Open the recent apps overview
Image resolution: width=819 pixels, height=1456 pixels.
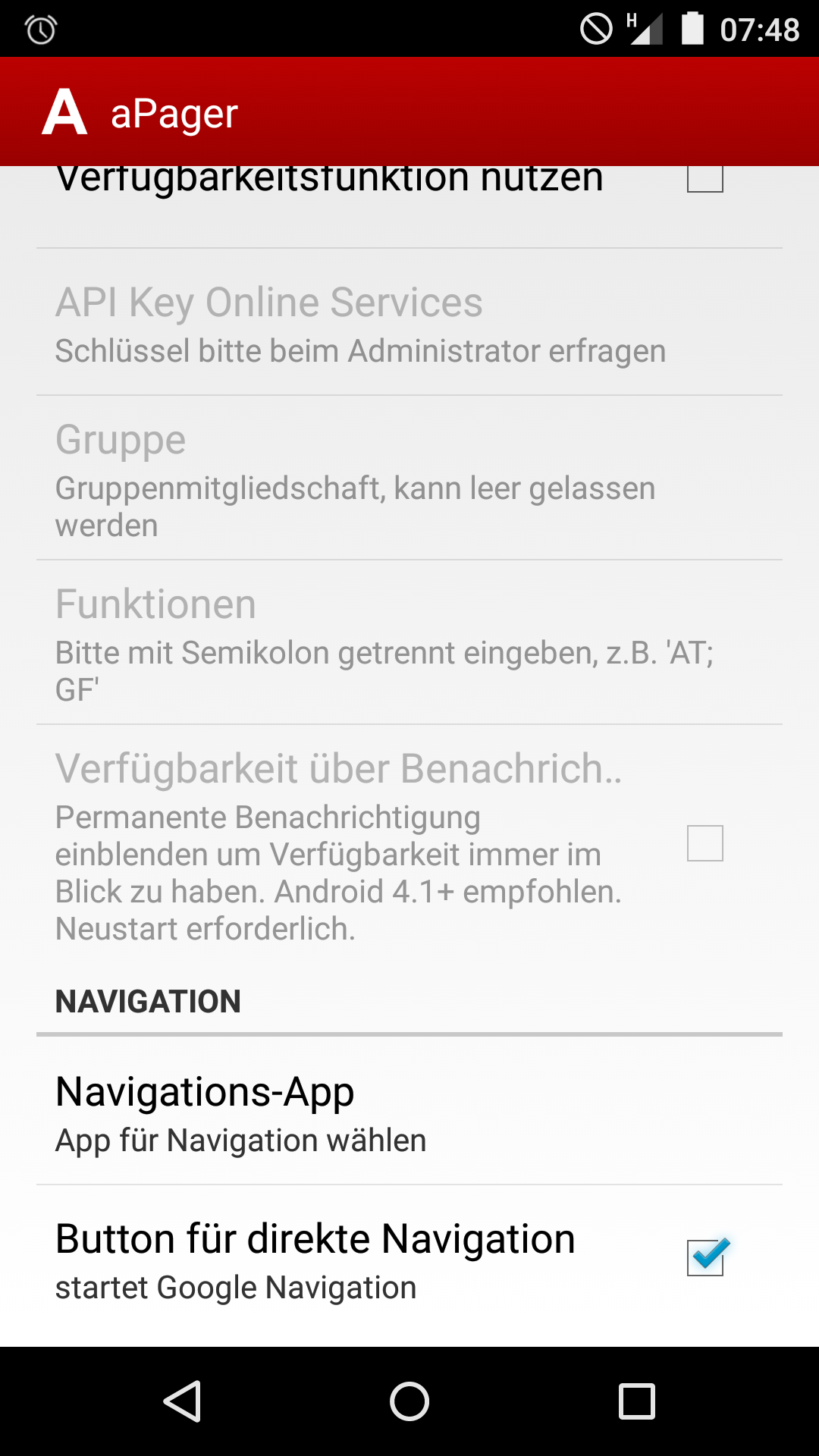(637, 1401)
